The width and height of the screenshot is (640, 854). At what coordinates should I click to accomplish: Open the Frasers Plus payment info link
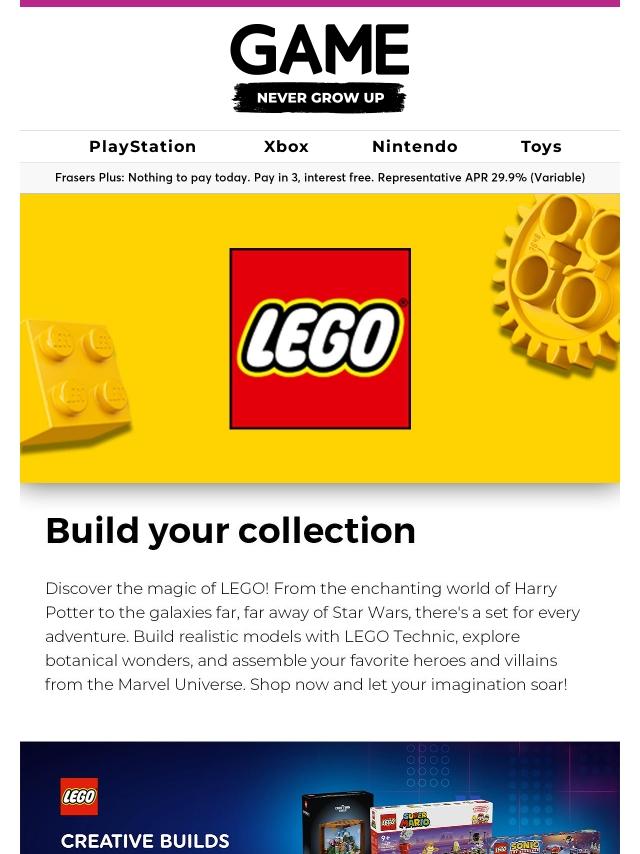coord(320,177)
